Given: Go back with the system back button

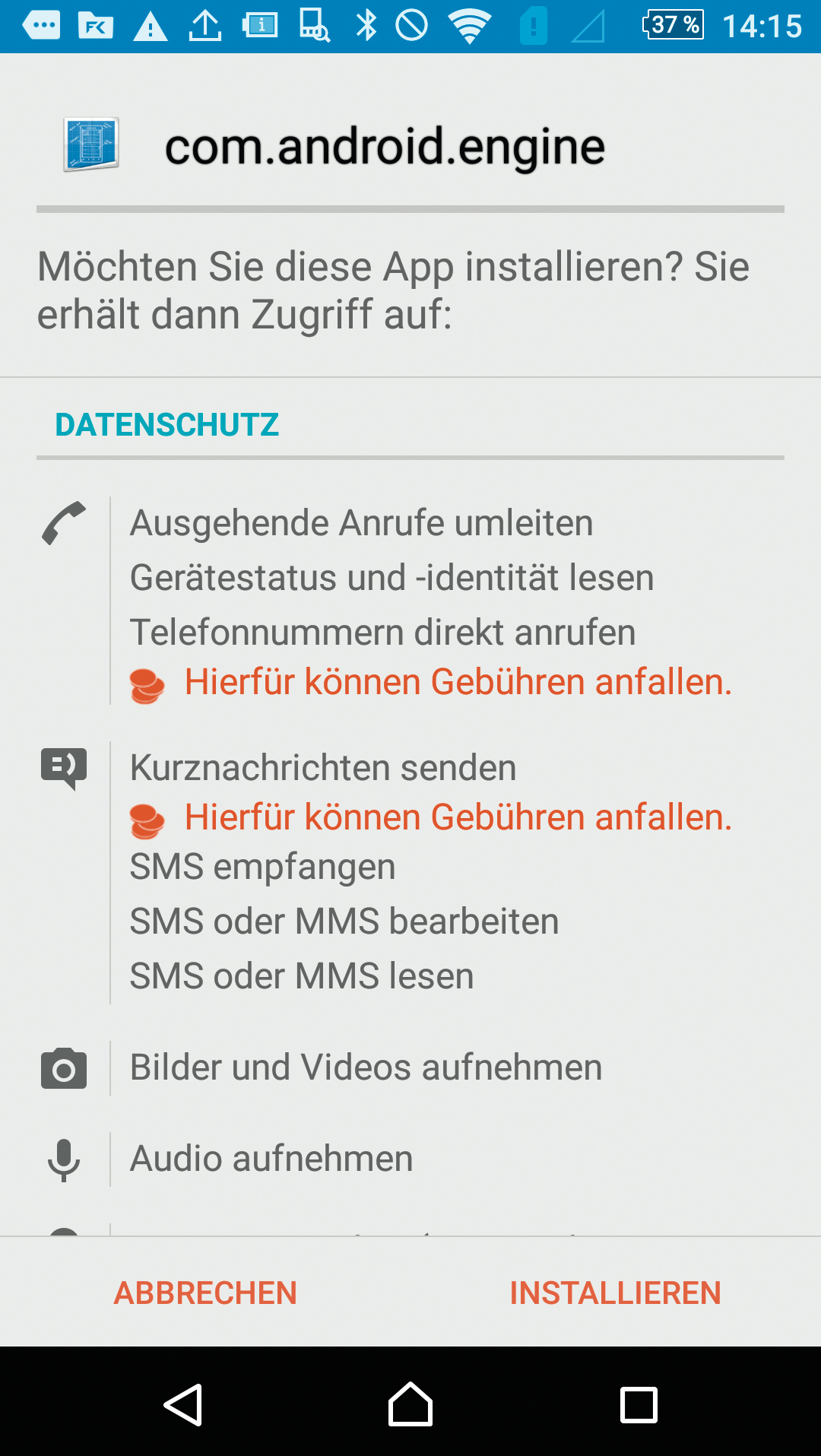Looking at the screenshot, I should click(x=183, y=1404).
